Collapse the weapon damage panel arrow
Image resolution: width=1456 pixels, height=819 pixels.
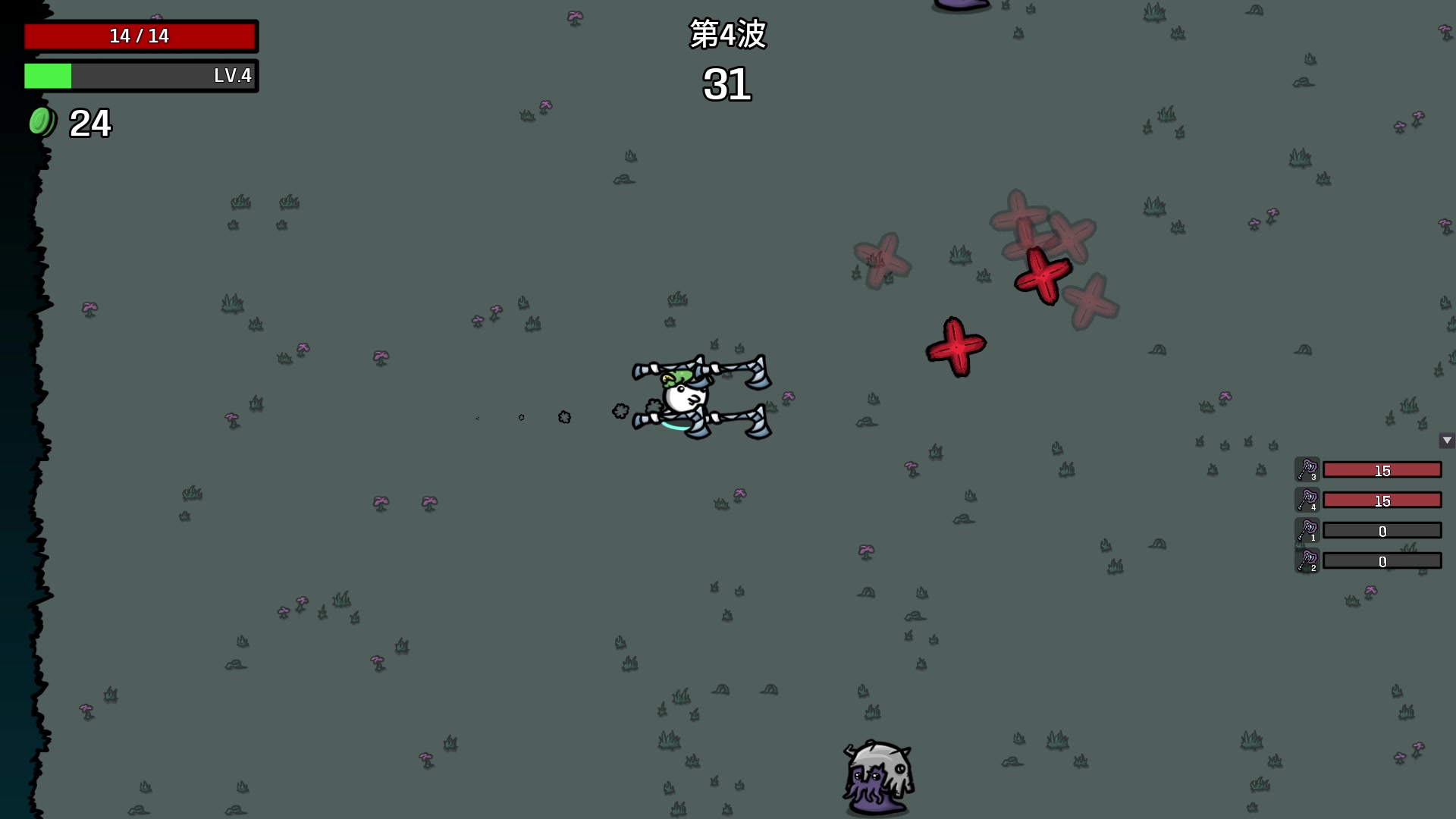(1446, 441)
